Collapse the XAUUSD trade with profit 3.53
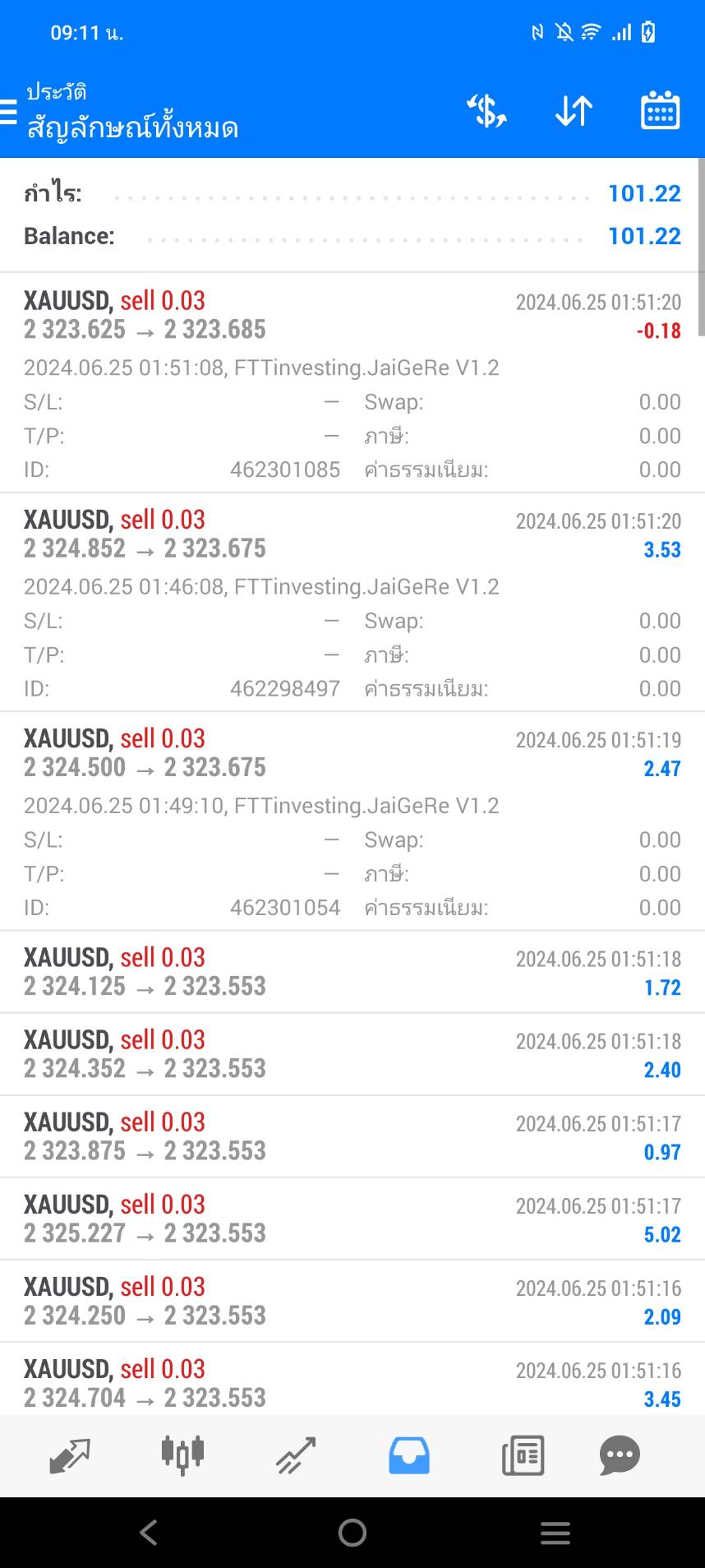Viewport: 705px width, 1568px height. (x=352, y=602)
